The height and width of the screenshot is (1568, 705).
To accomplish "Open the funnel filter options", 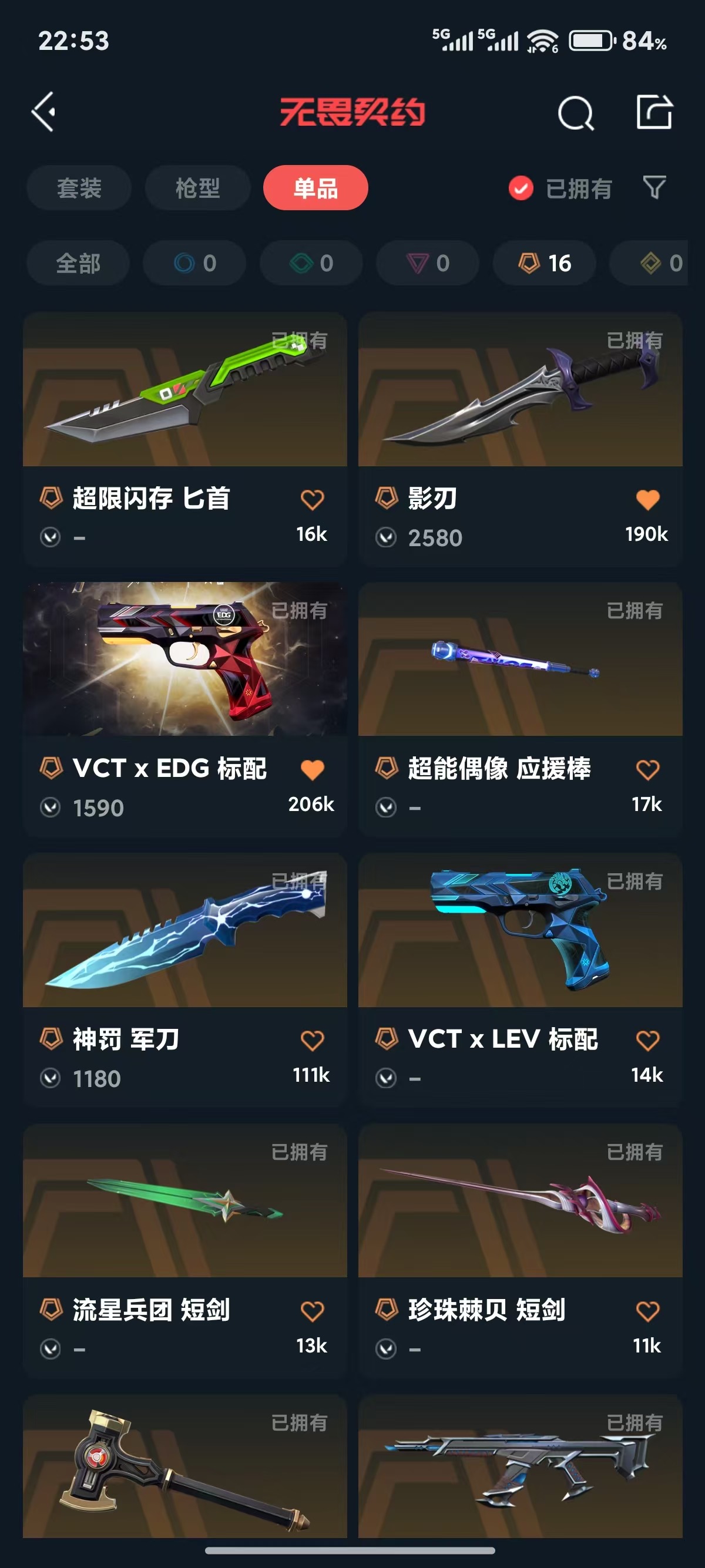I will (654, 187).
